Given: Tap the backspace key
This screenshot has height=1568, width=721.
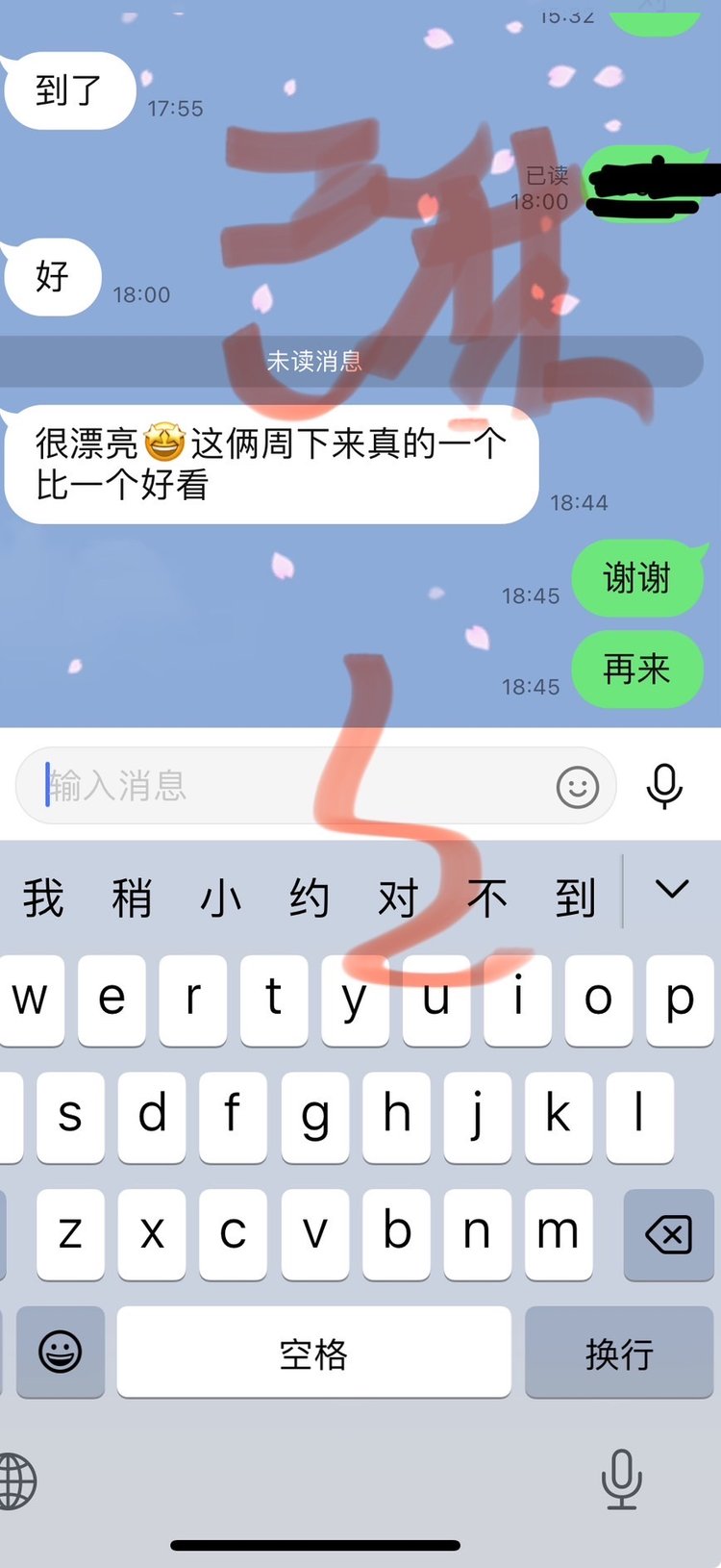Looking at the screenshot, I should pyautogui.click(x=668, y=1234).
